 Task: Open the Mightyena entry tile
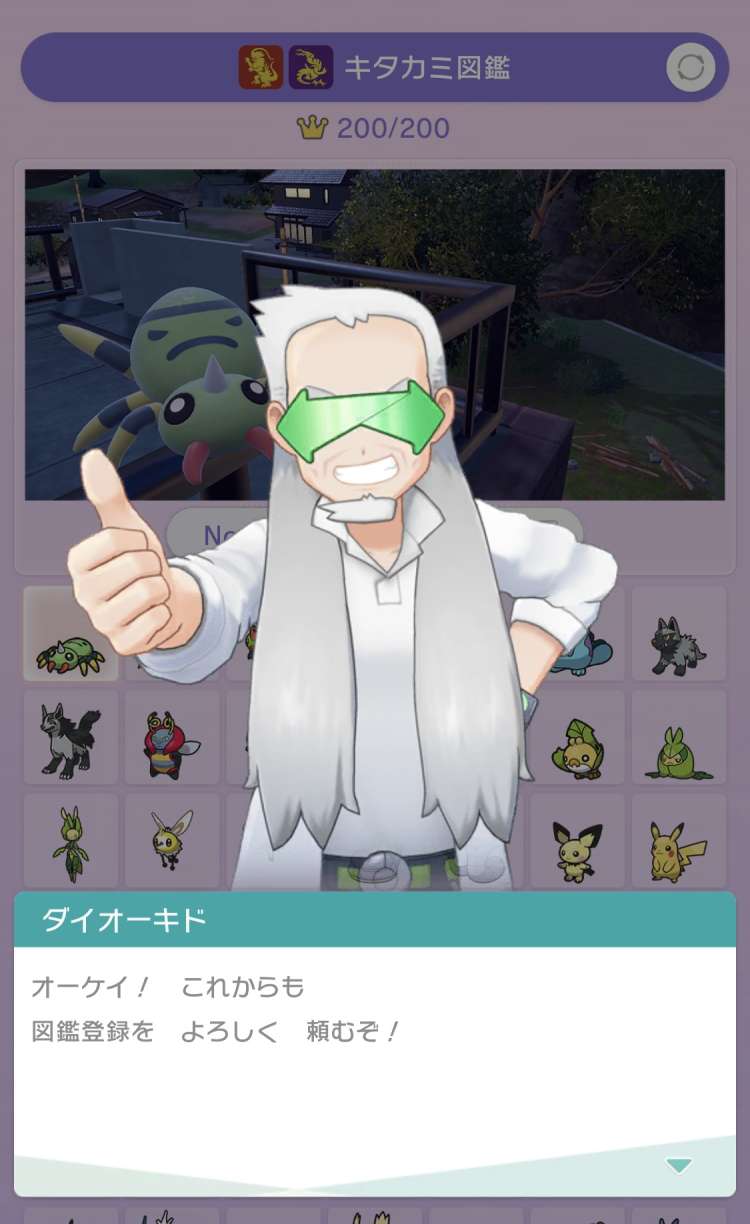(70, 737)
